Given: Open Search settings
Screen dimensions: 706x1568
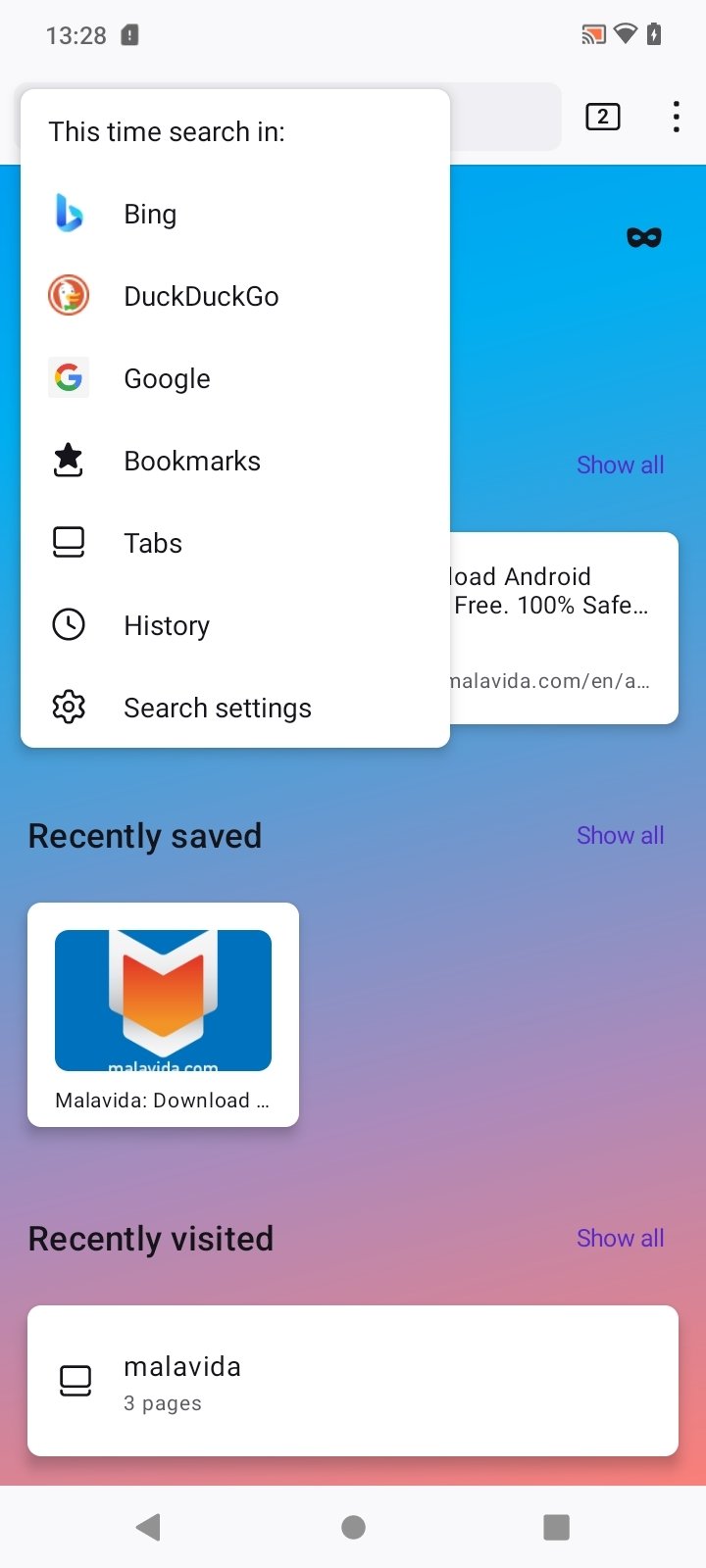Looking at the screenshot, I should coord(235,708).
